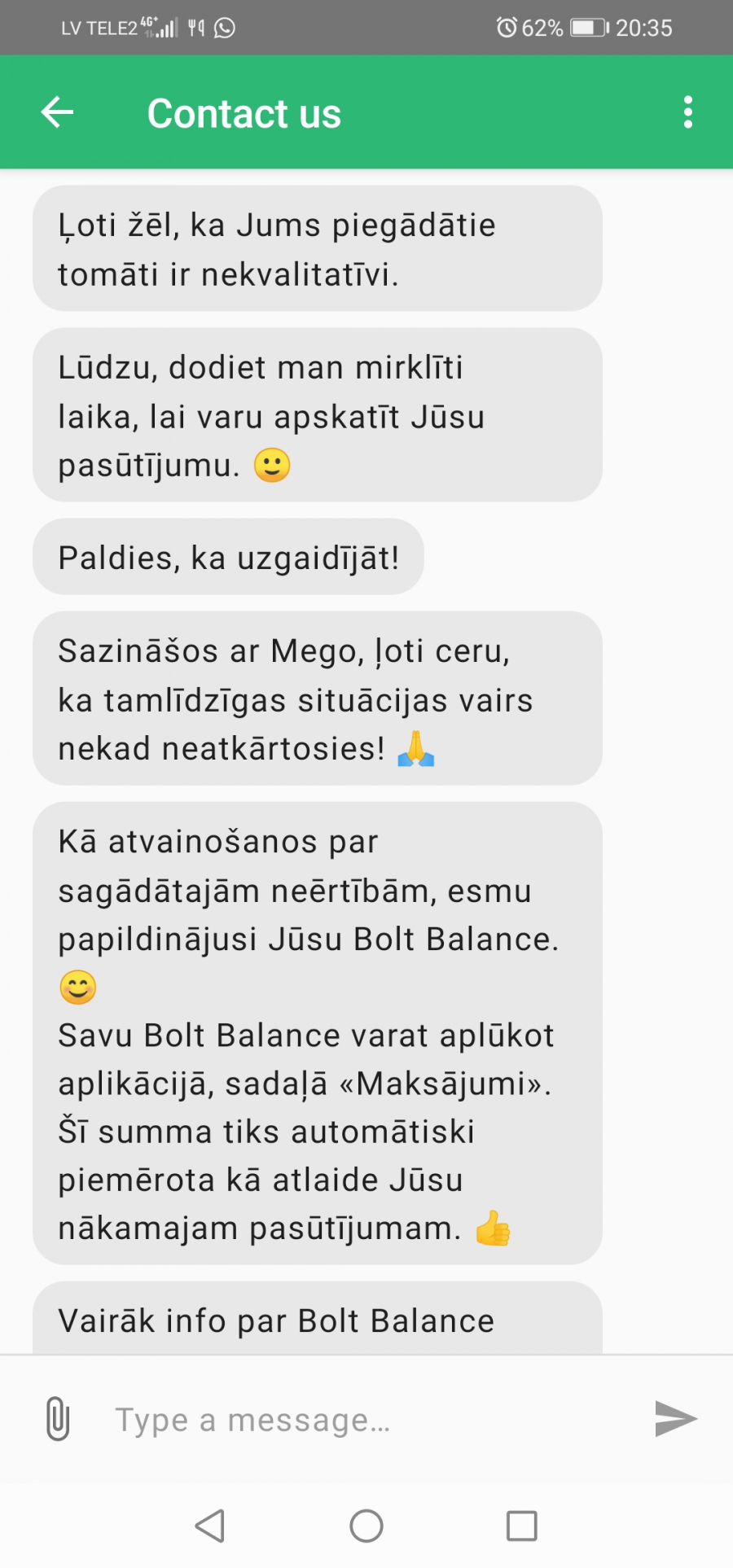This screenshot has width=733, height=1568.
Task: Tap the paperclip attachment icon
Action: click(x=57, y=1419)
